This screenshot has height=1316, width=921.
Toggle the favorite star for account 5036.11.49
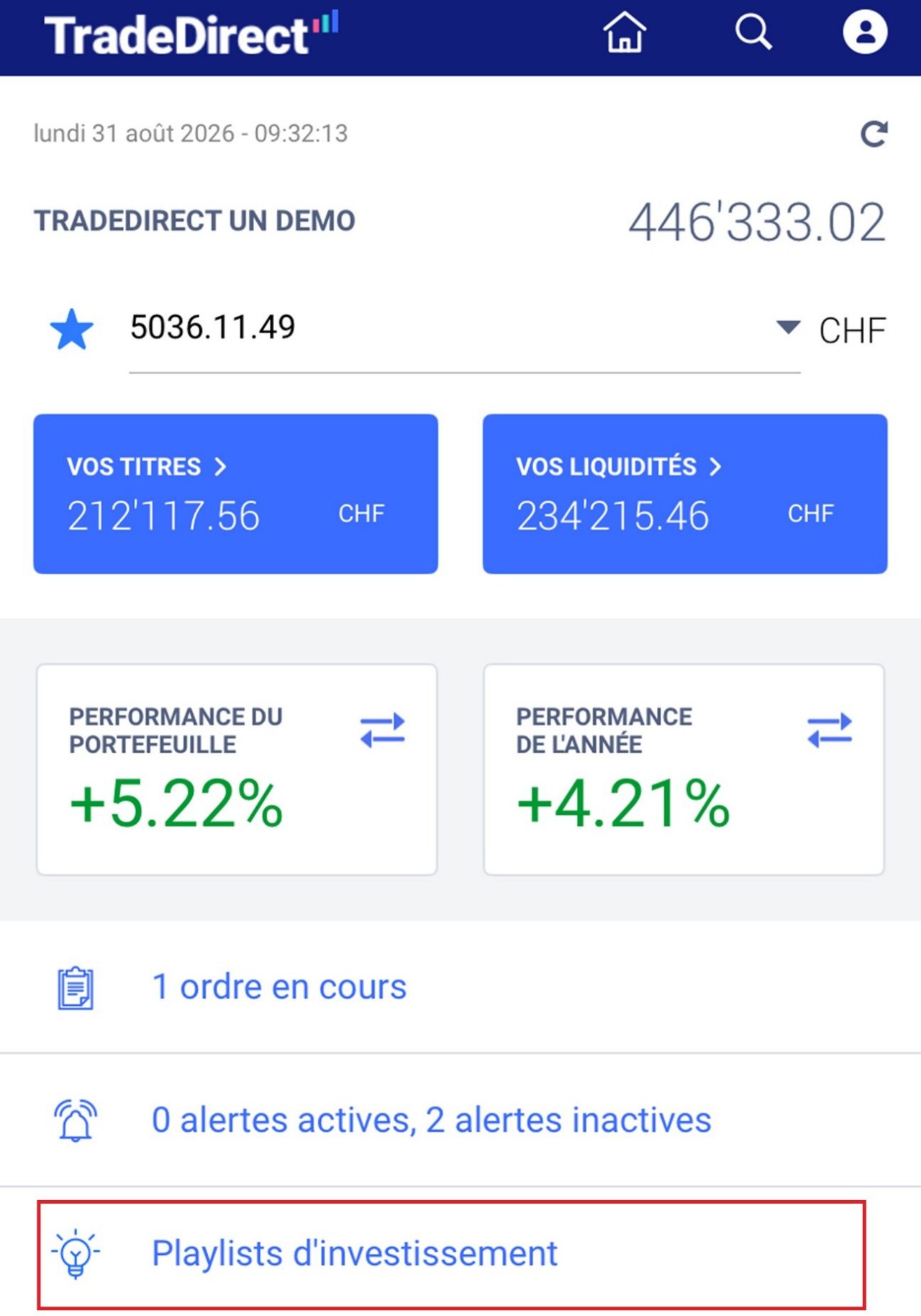coord(71,330)
